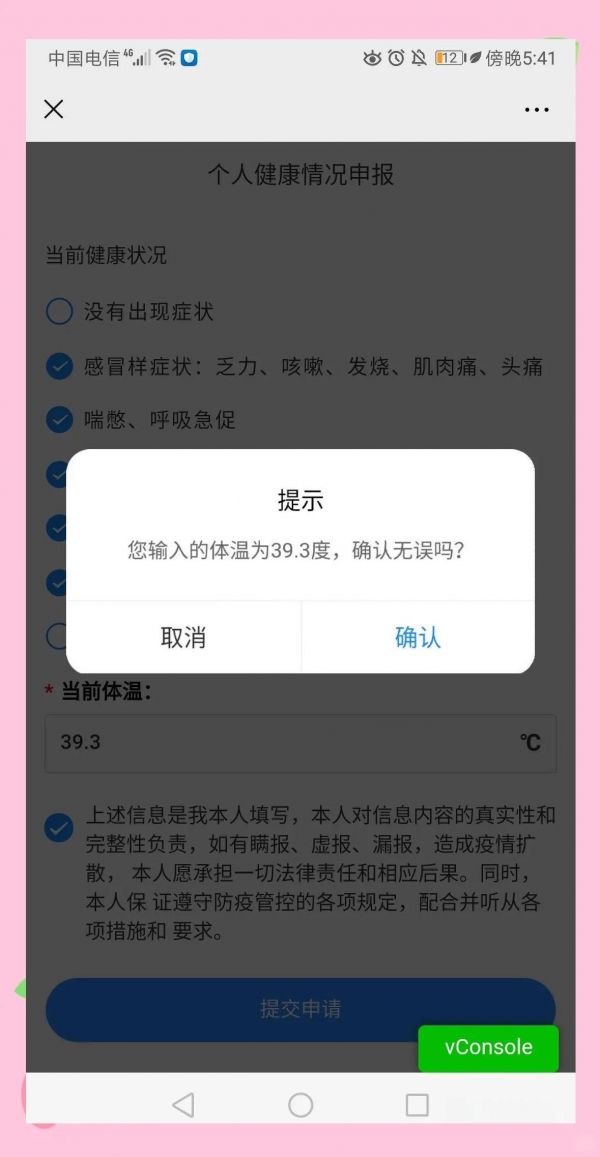Go back using the system back button

[x=182, y=1104]
